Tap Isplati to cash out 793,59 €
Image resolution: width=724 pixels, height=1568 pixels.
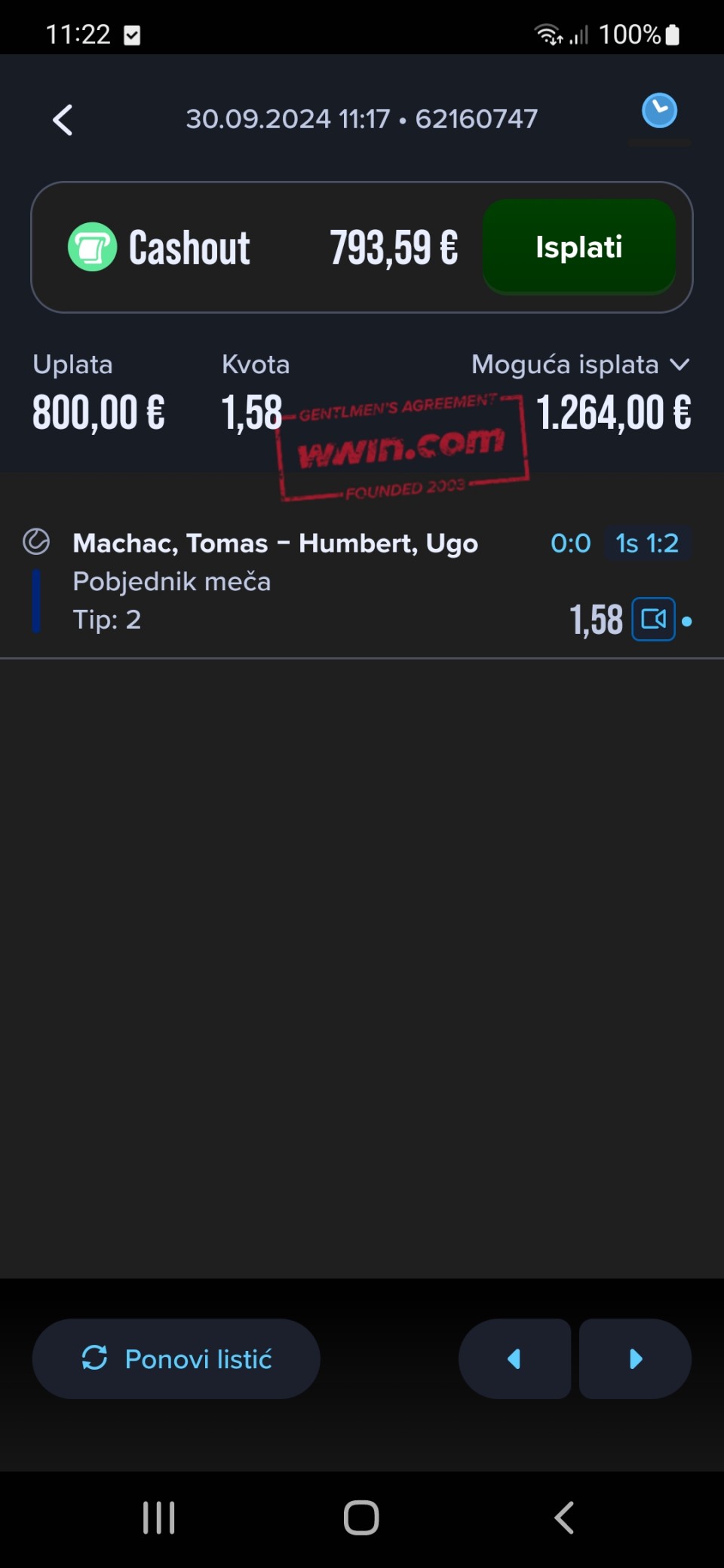[578, 247]
